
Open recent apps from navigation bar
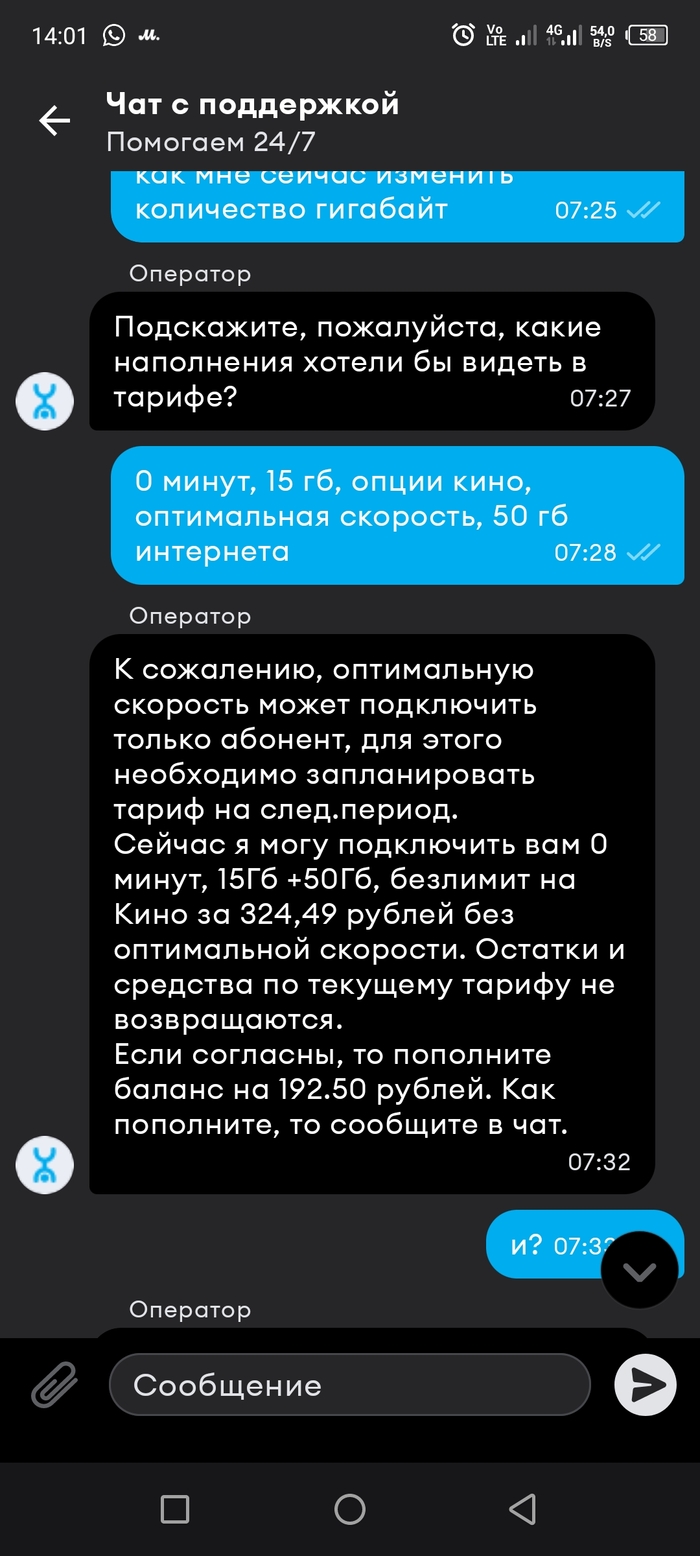tap(175, 1509)
